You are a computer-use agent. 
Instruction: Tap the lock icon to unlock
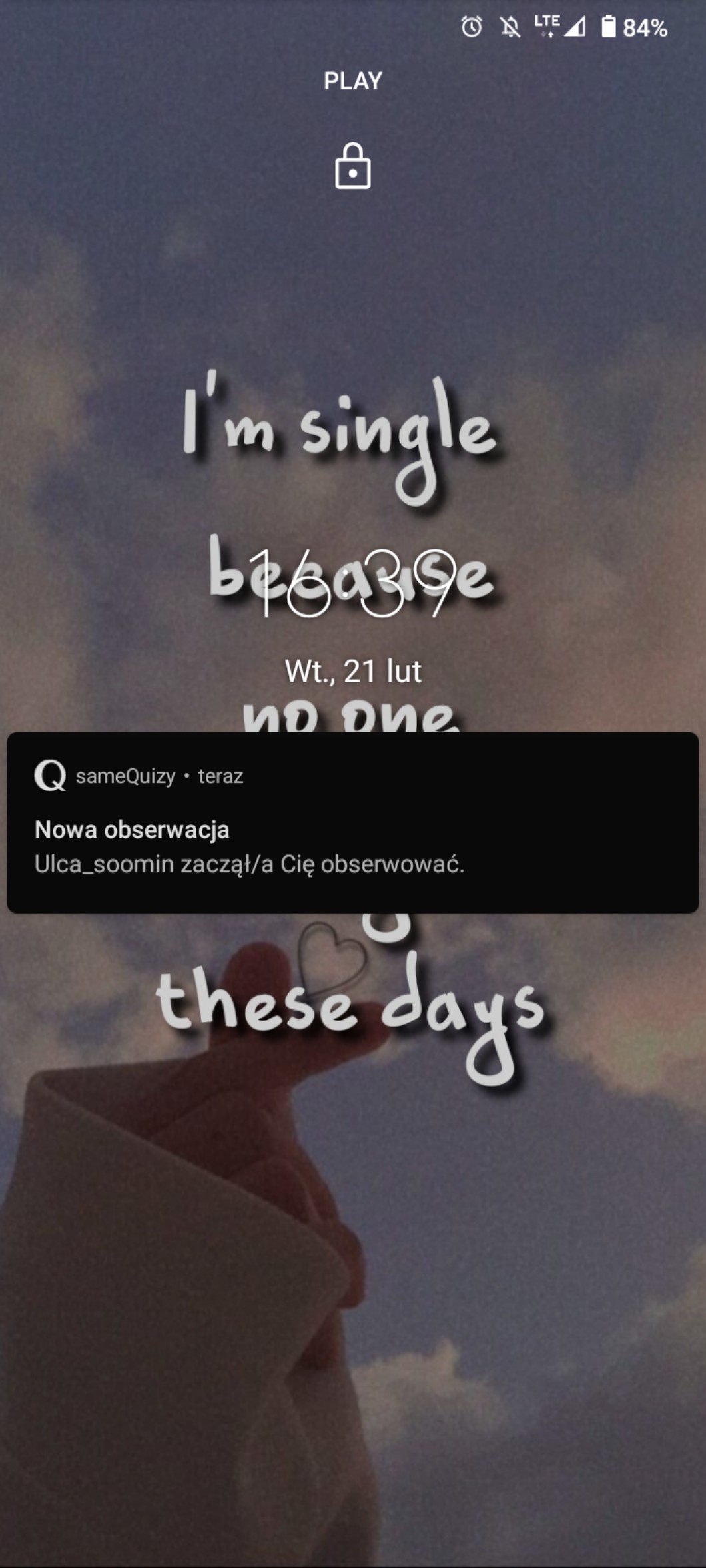click(x=352, y=166)
